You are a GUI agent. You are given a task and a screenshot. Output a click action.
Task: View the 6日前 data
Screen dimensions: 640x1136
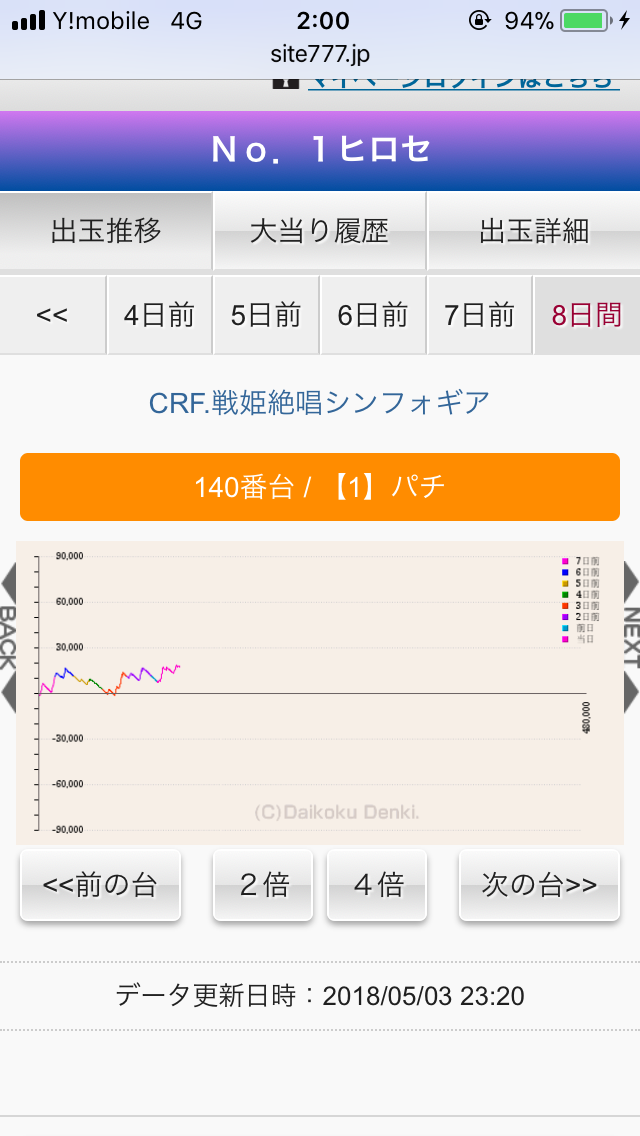coord(373,315)
